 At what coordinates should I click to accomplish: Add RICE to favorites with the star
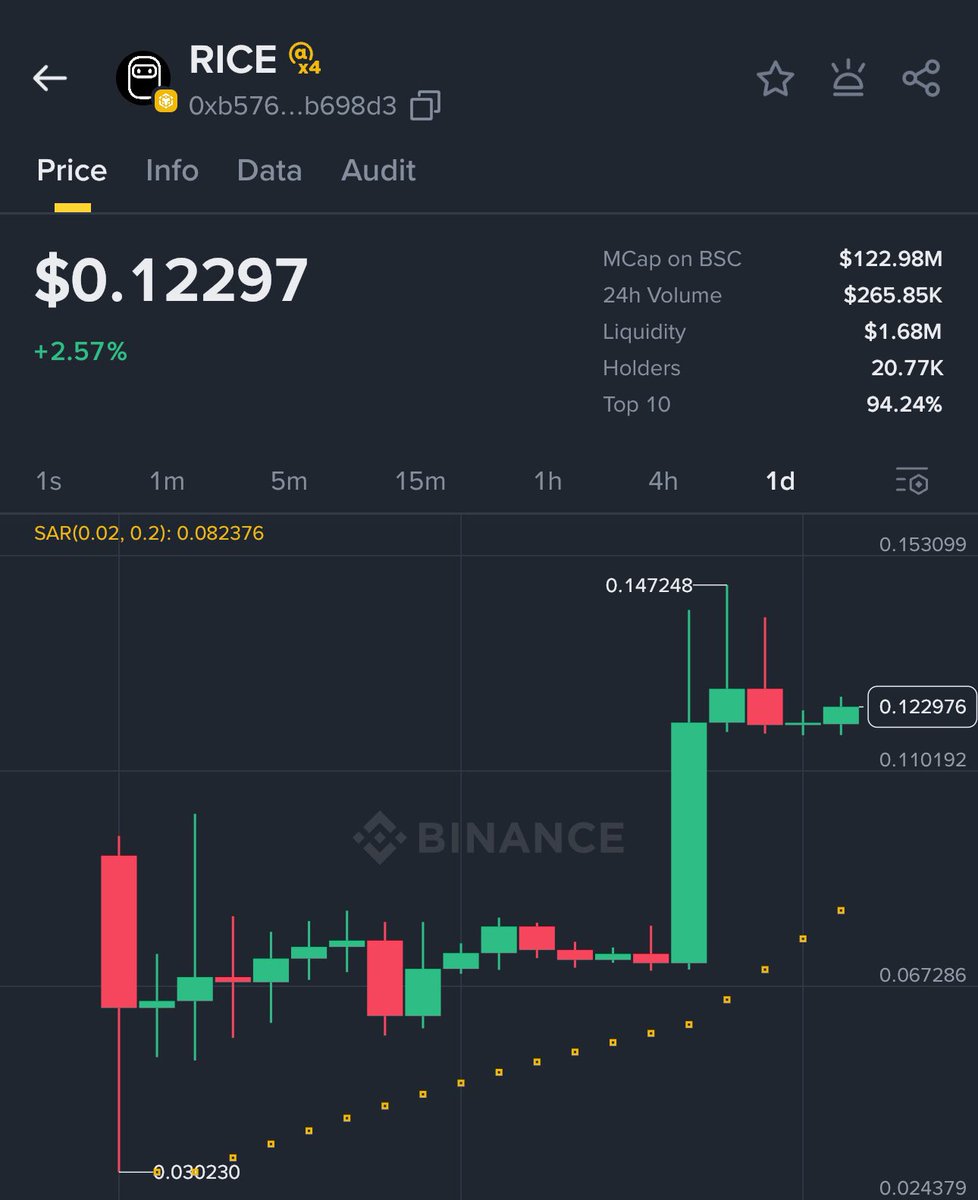tap(775, 79)
